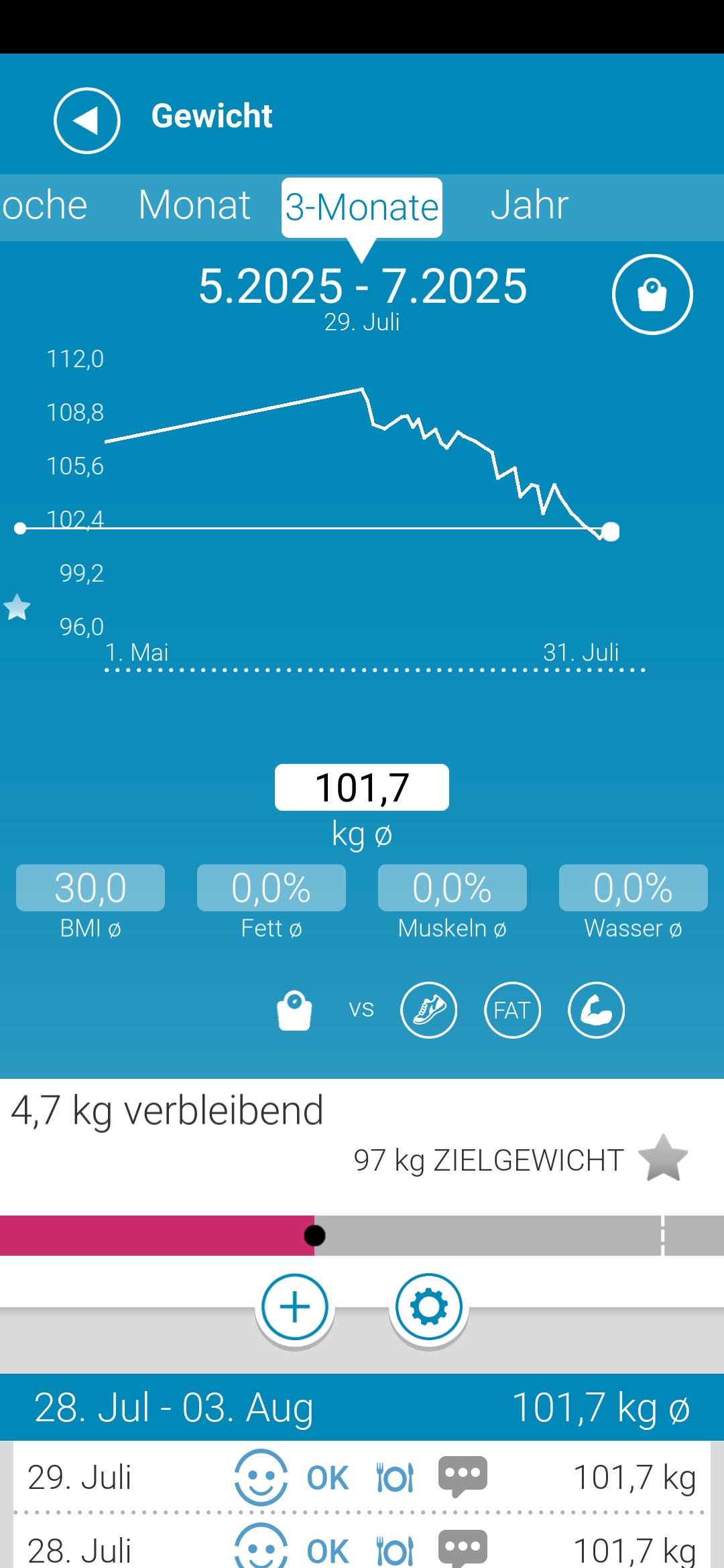Go back from the Gewicht screen
The width and height of the screenshot is (724, 1568).
coord(87,121)
